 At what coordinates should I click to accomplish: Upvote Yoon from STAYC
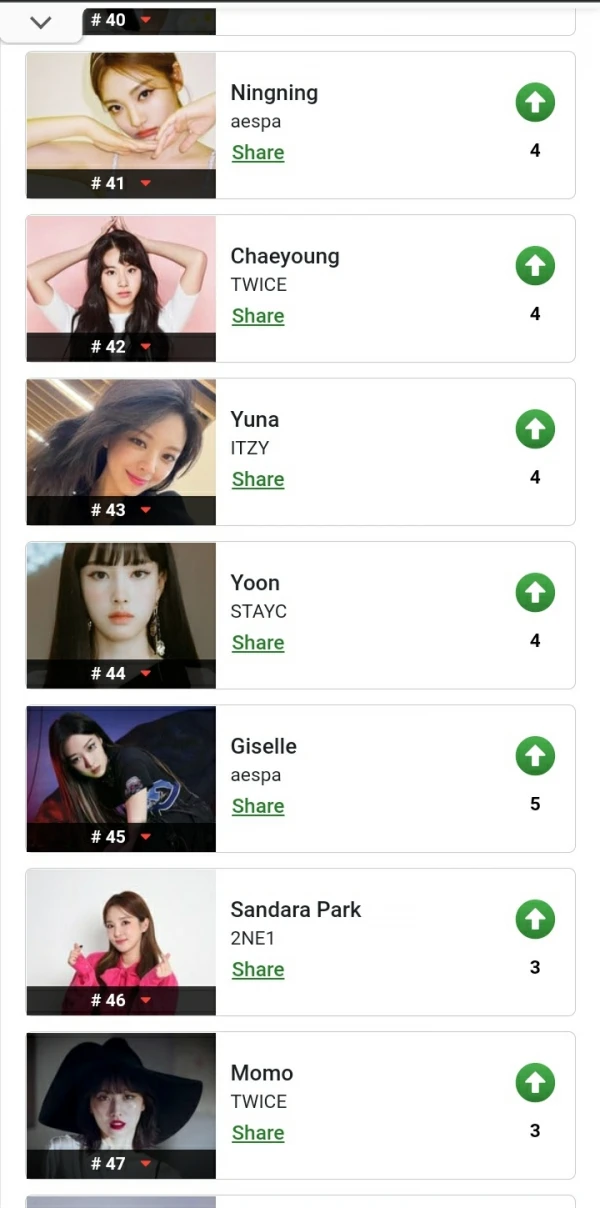535,593
